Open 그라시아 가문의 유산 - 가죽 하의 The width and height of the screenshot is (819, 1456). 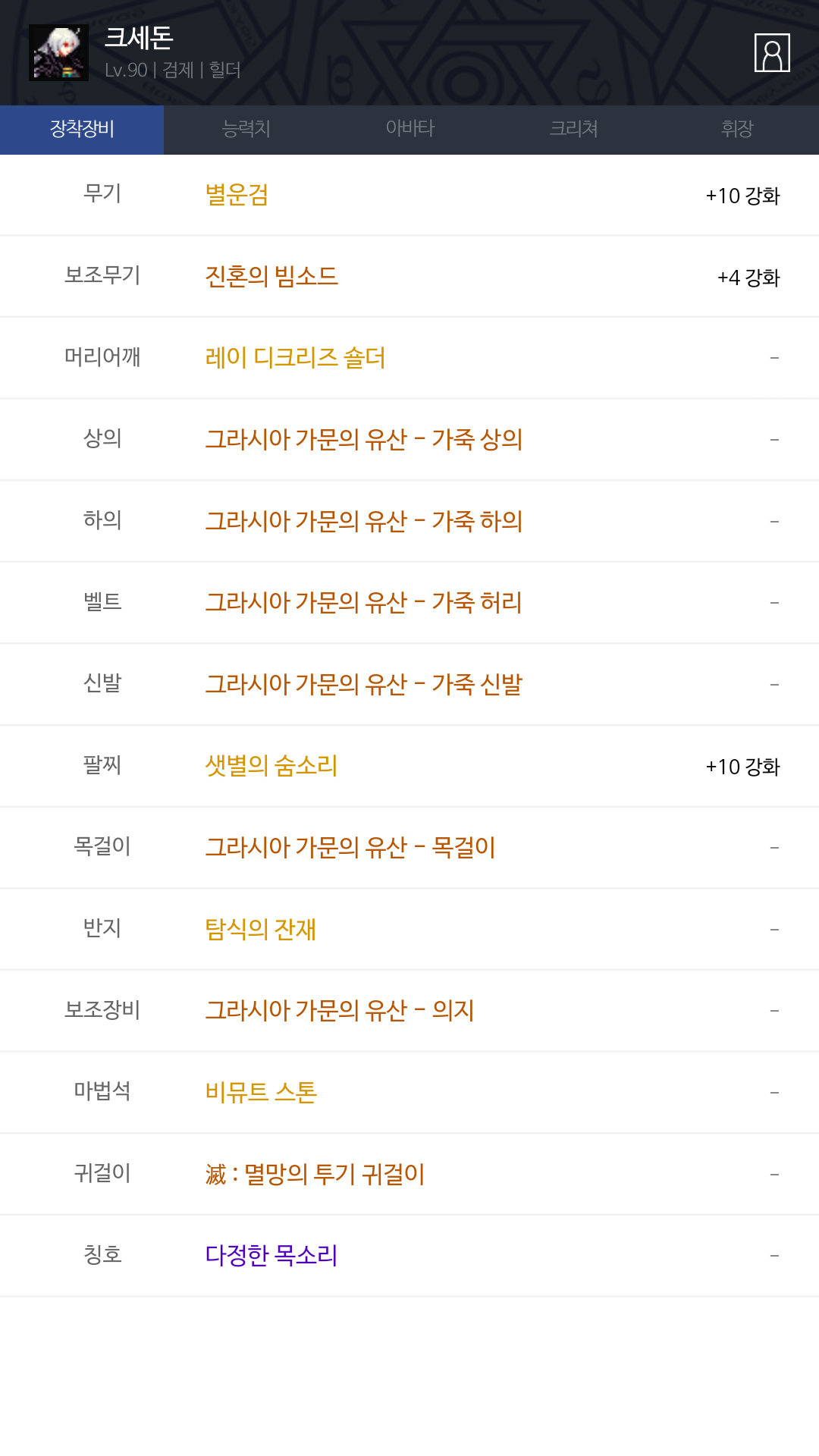coord(364,521)
